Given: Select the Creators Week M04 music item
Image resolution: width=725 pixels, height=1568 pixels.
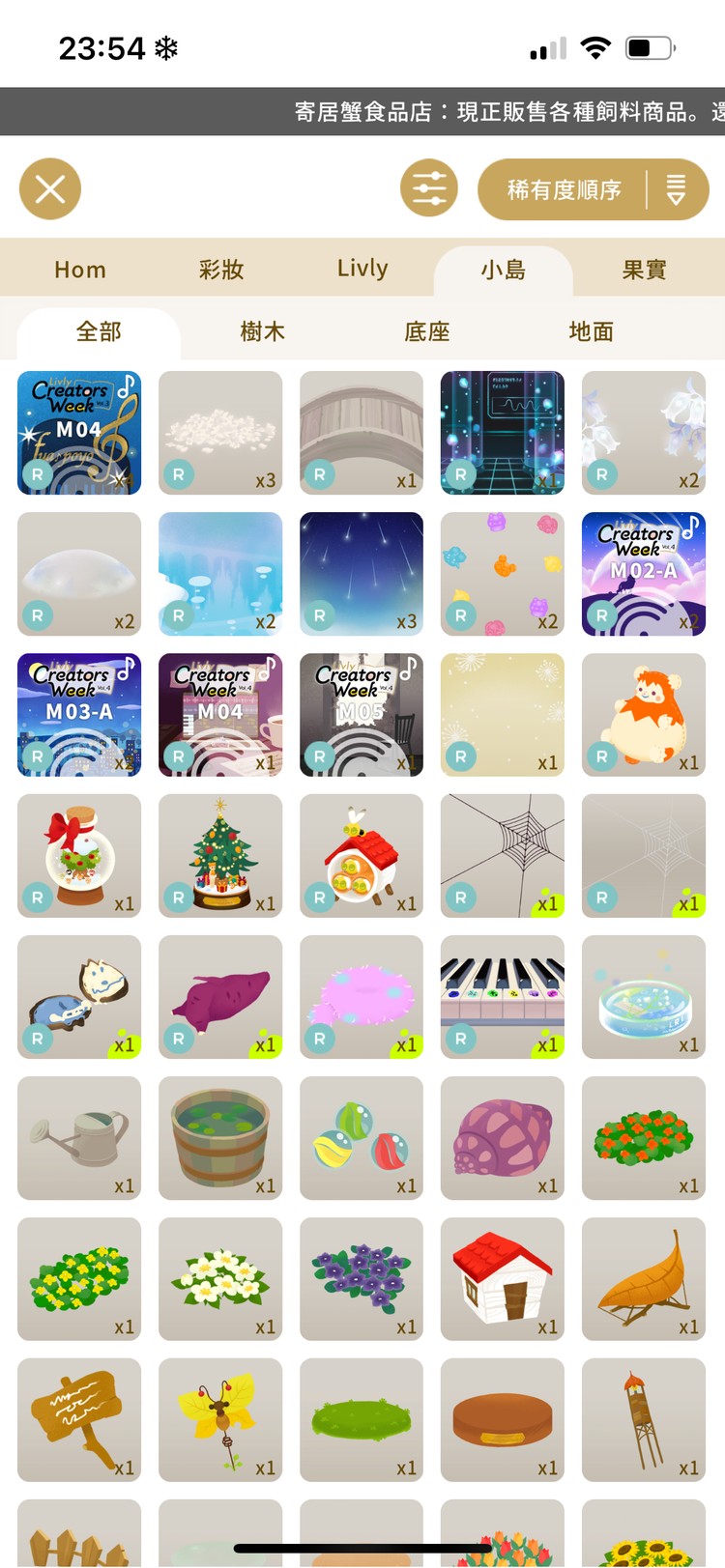Looking at the screenshot, I should 79,433.
